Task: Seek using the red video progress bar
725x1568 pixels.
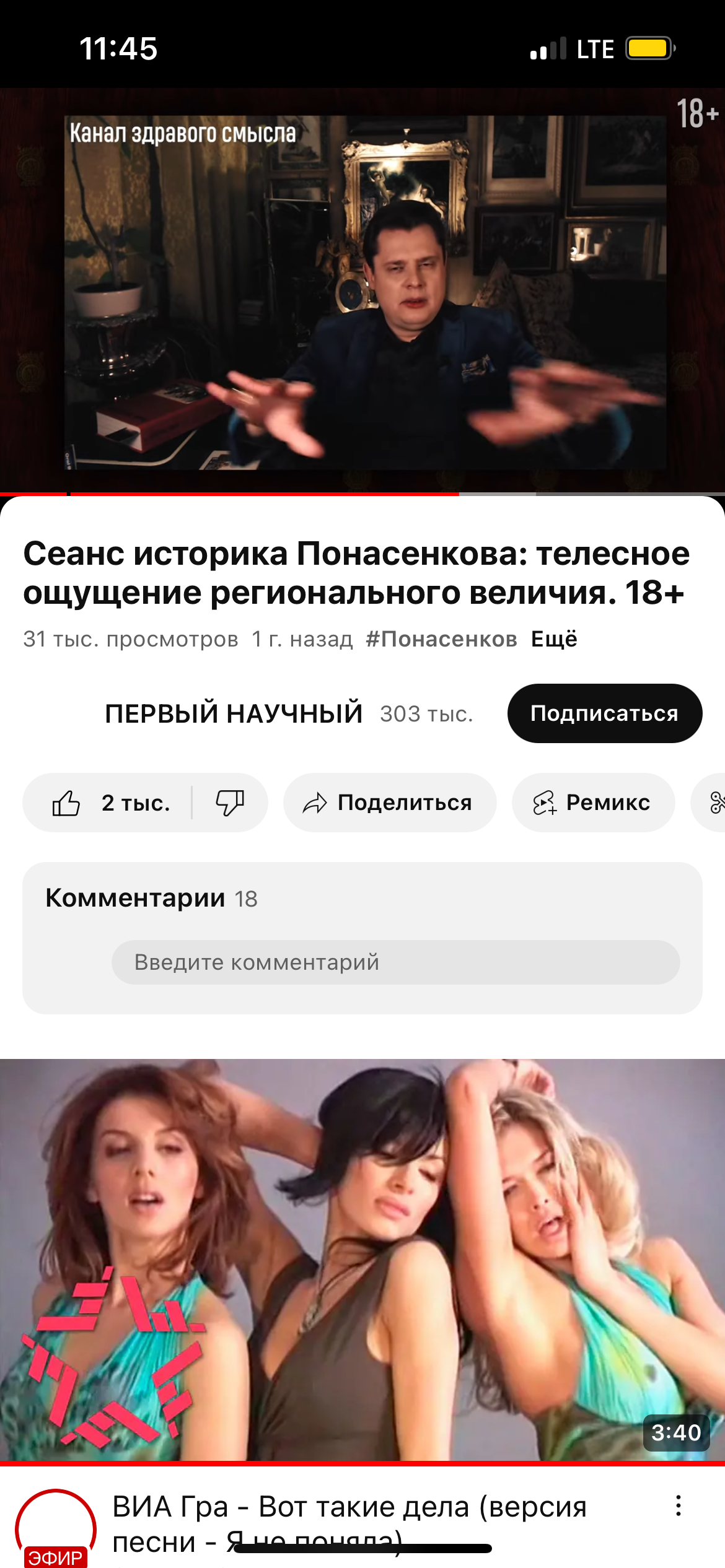Action: (362, 494)
